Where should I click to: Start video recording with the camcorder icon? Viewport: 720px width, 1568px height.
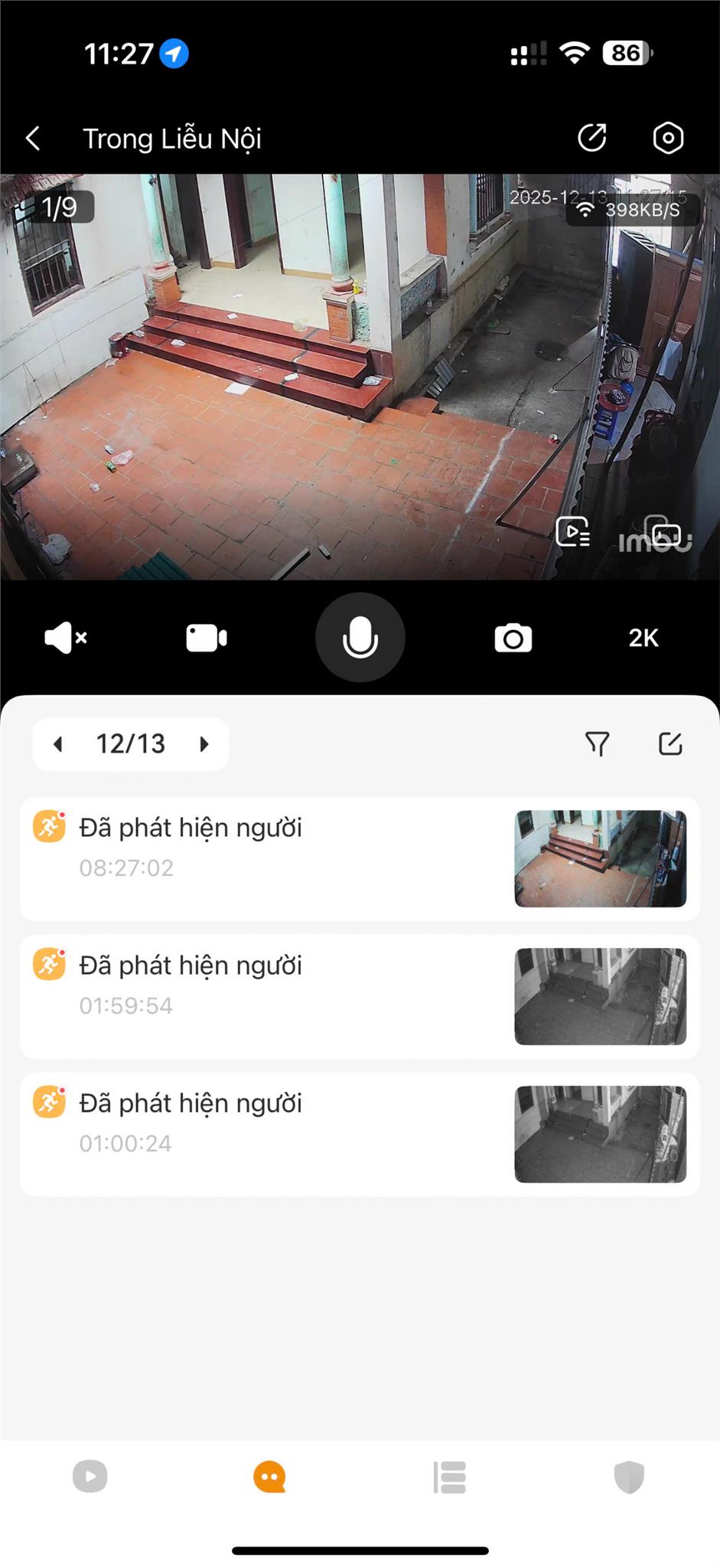206,637
